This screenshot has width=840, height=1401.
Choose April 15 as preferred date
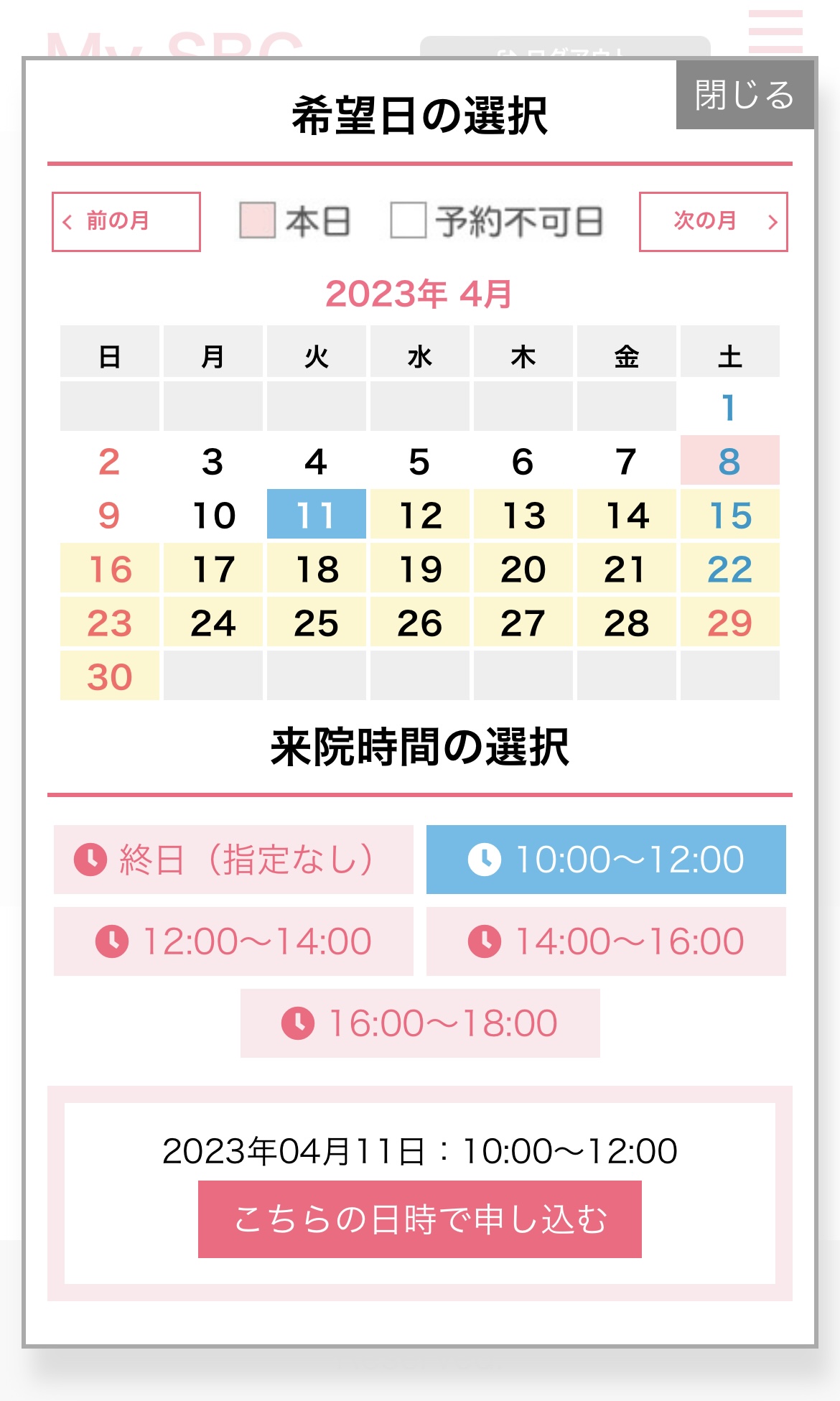(x=729, y=515)
